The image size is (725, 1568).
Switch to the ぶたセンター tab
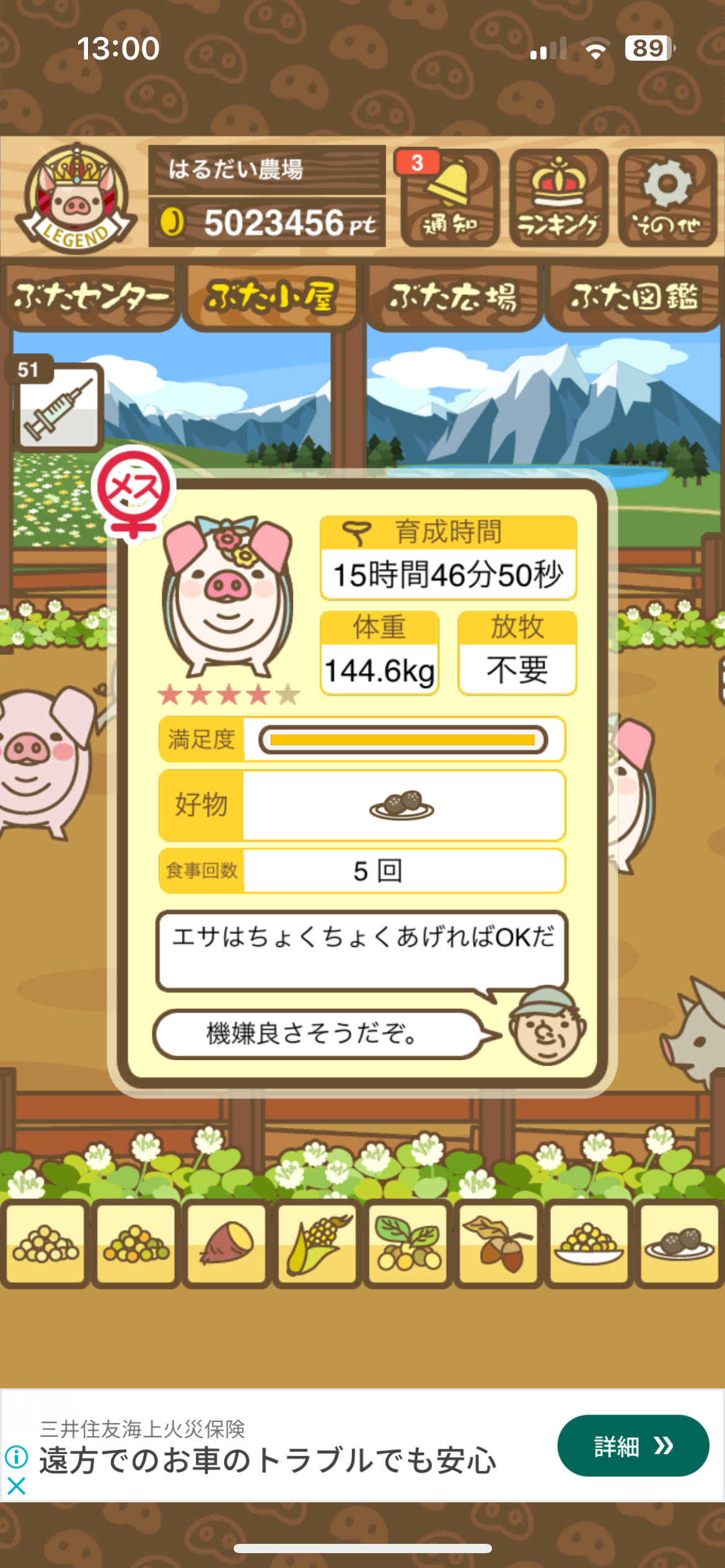click(x=90, y=297)
